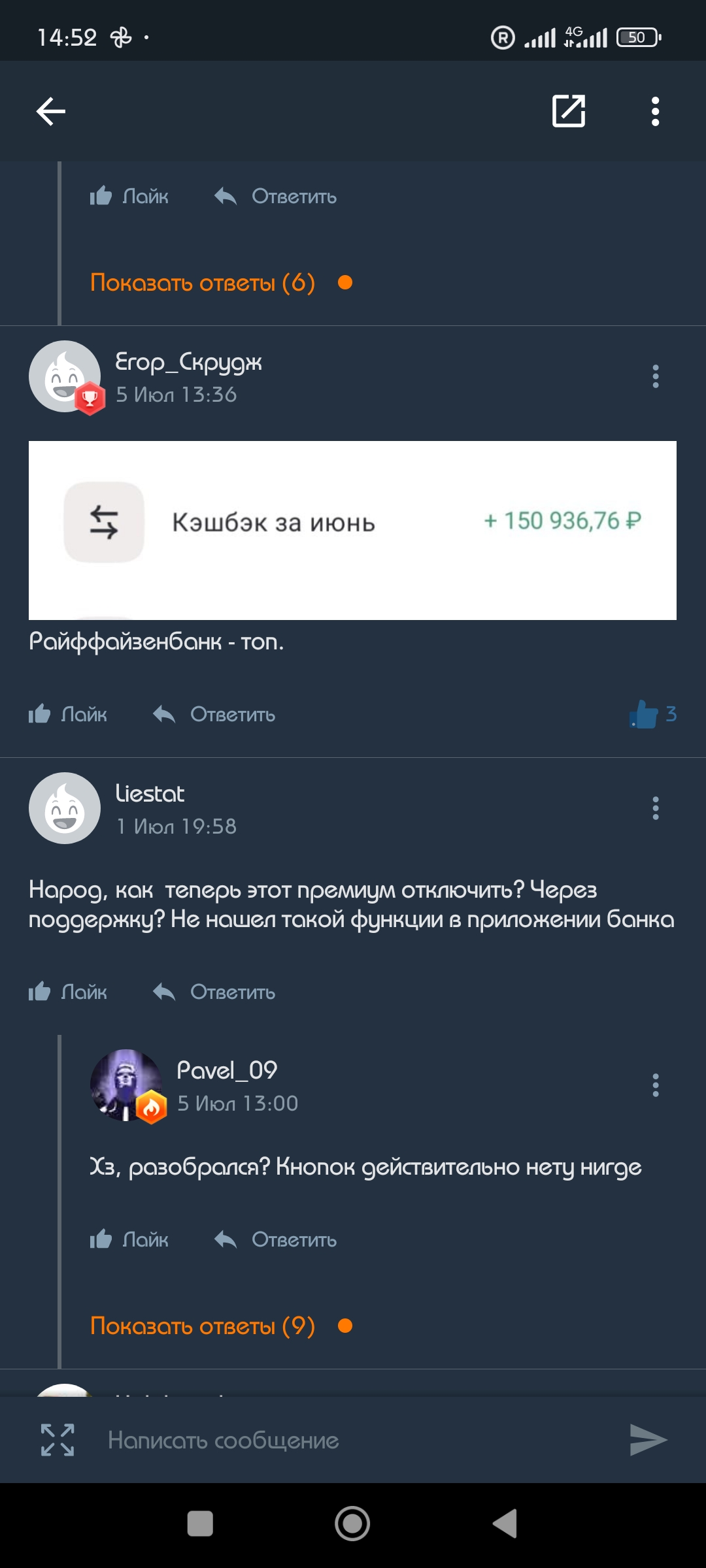Like Егор_Скрудж's comment
Viewport: 706px width, 1568px height.
coord(68,714)
